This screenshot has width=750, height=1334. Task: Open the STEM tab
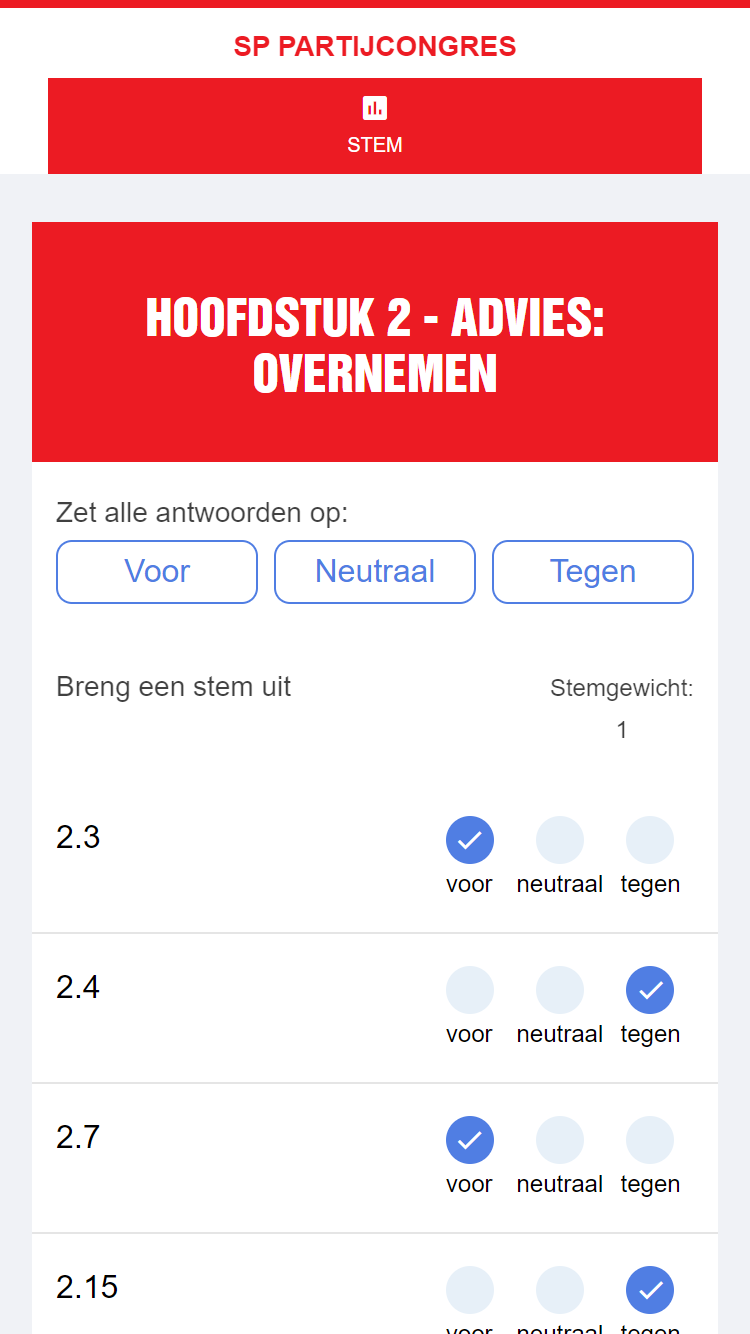click(x=375, y=126)
